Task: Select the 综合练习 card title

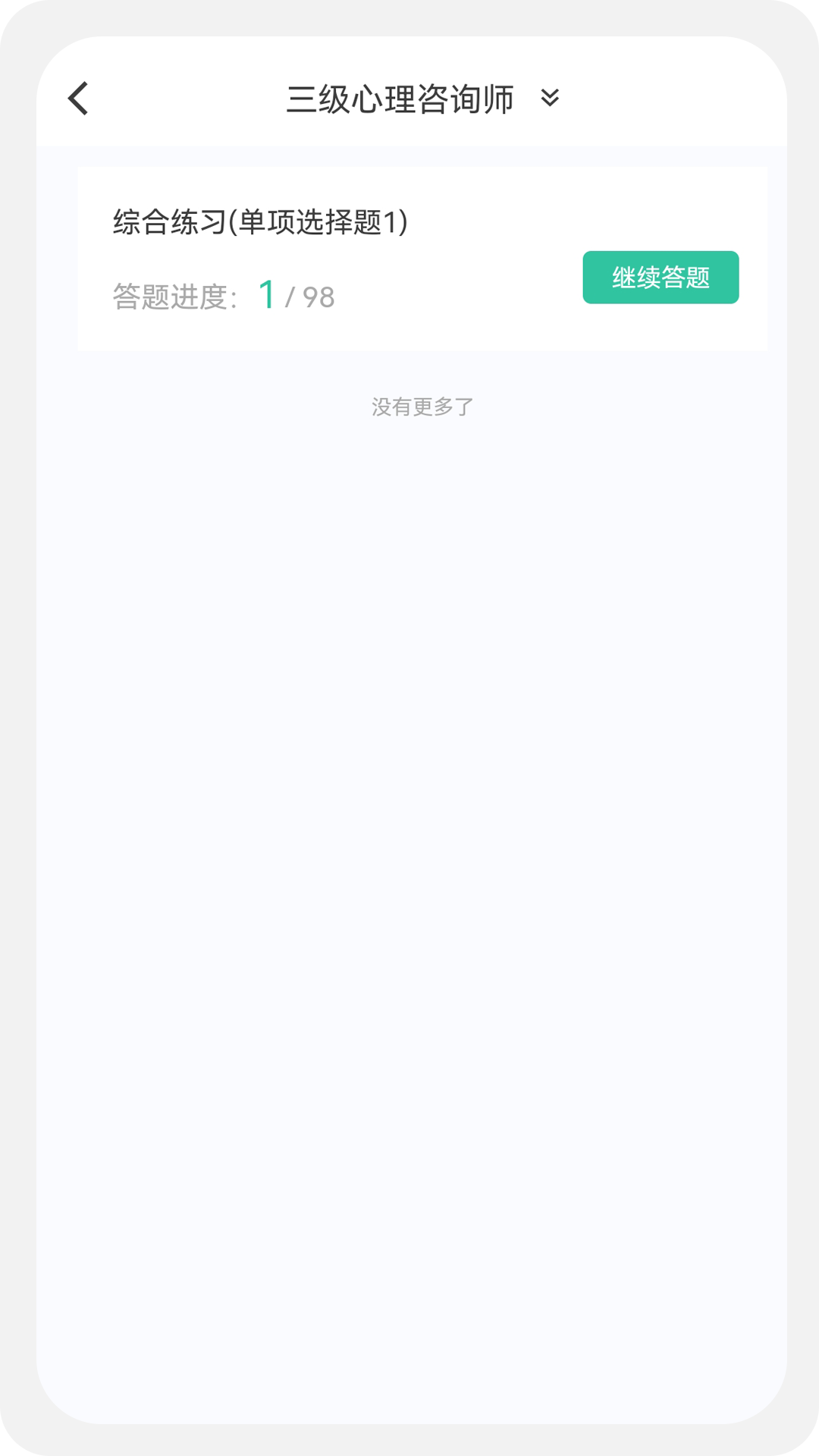Action: tap(259, 221)
